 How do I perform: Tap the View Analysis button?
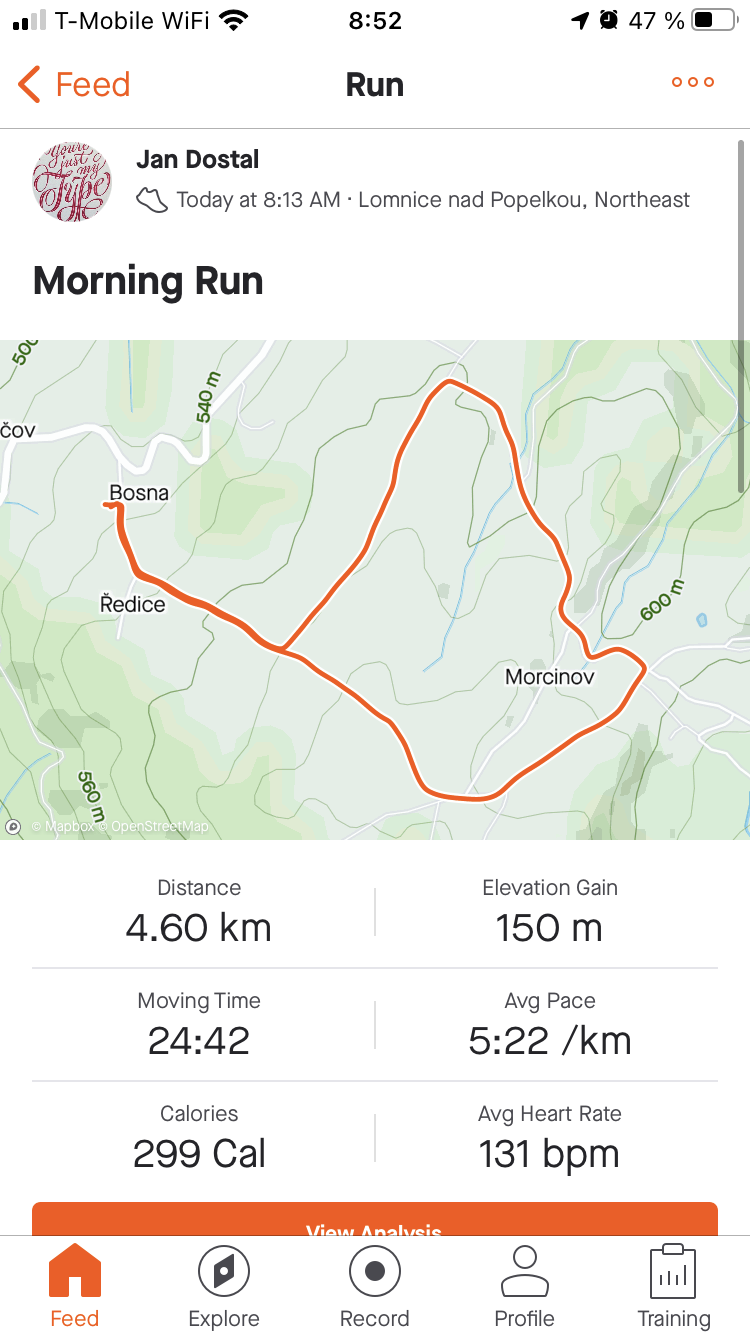pos(375,1219)
